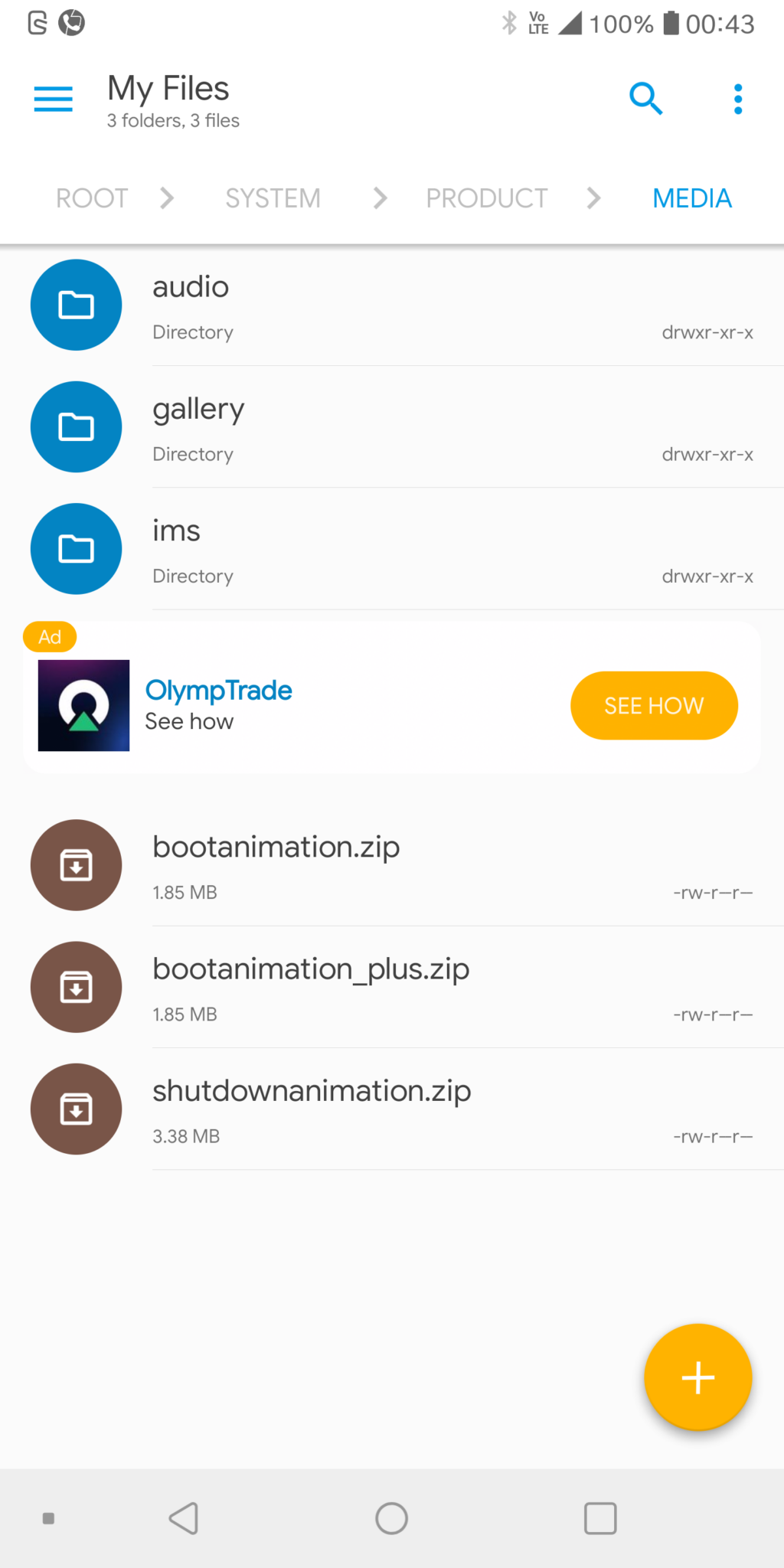
Task: Tap the shutdownanimation.zip archive icon
Action: click(76, 1109)
